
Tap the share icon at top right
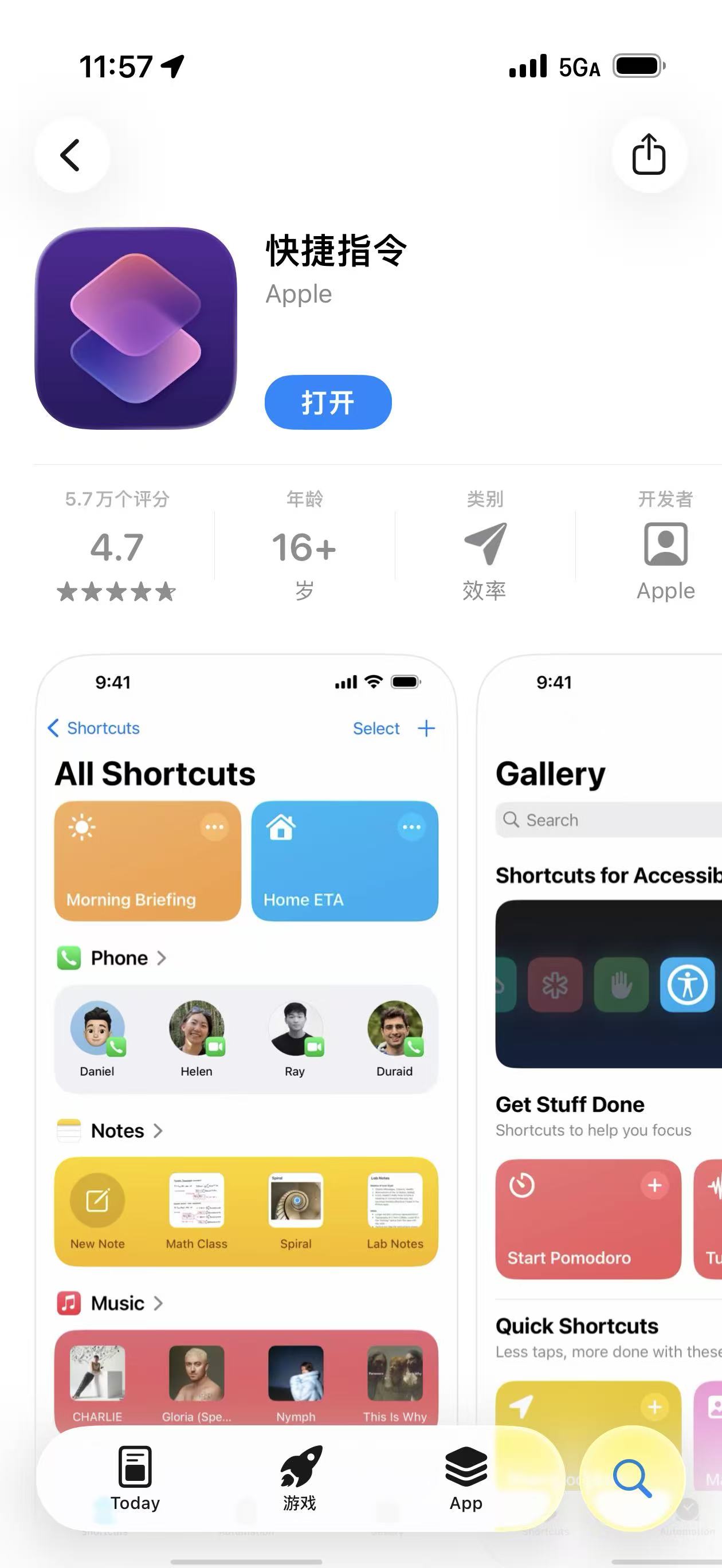click(649, 155)
